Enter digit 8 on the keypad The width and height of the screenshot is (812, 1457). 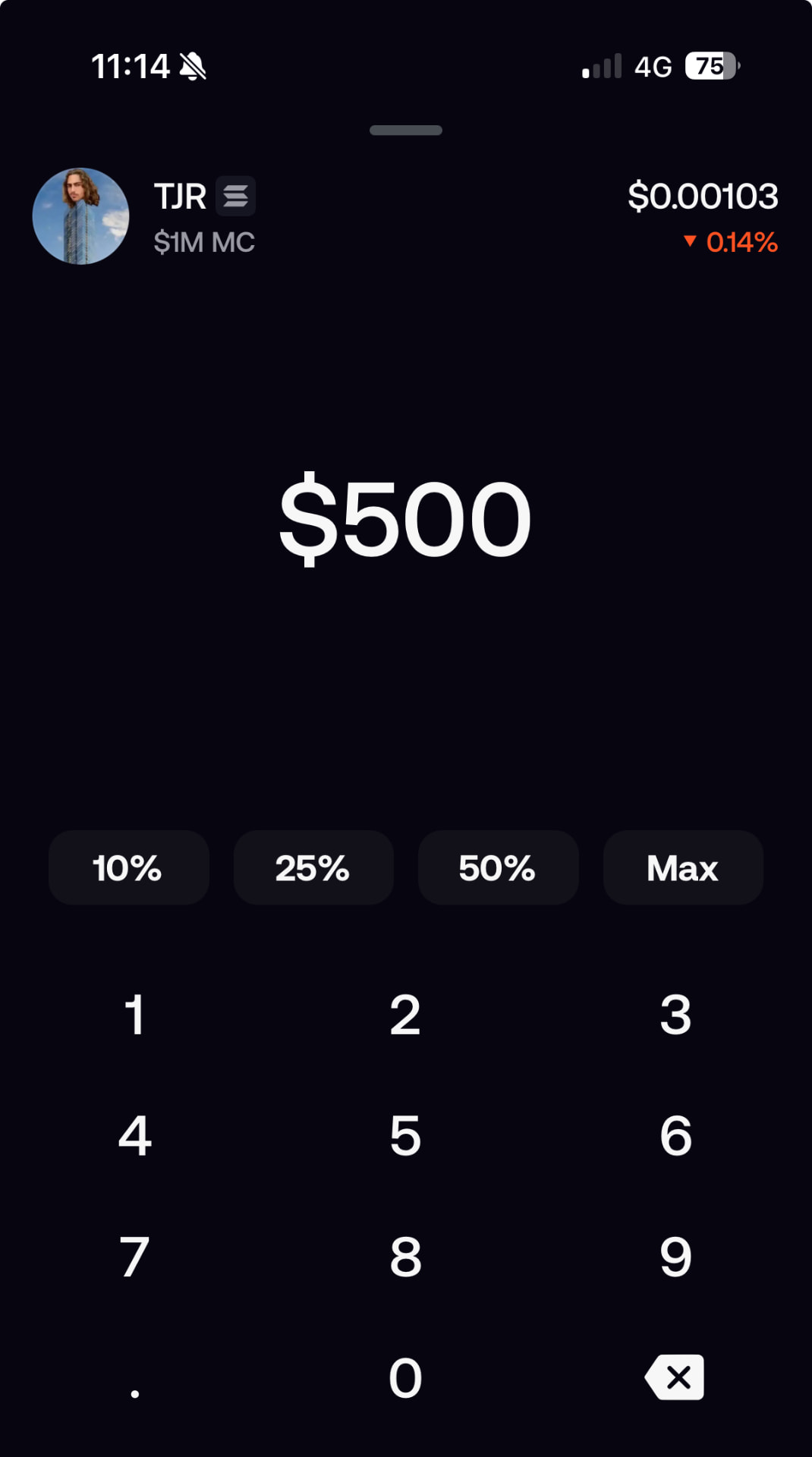(405, 1257)
